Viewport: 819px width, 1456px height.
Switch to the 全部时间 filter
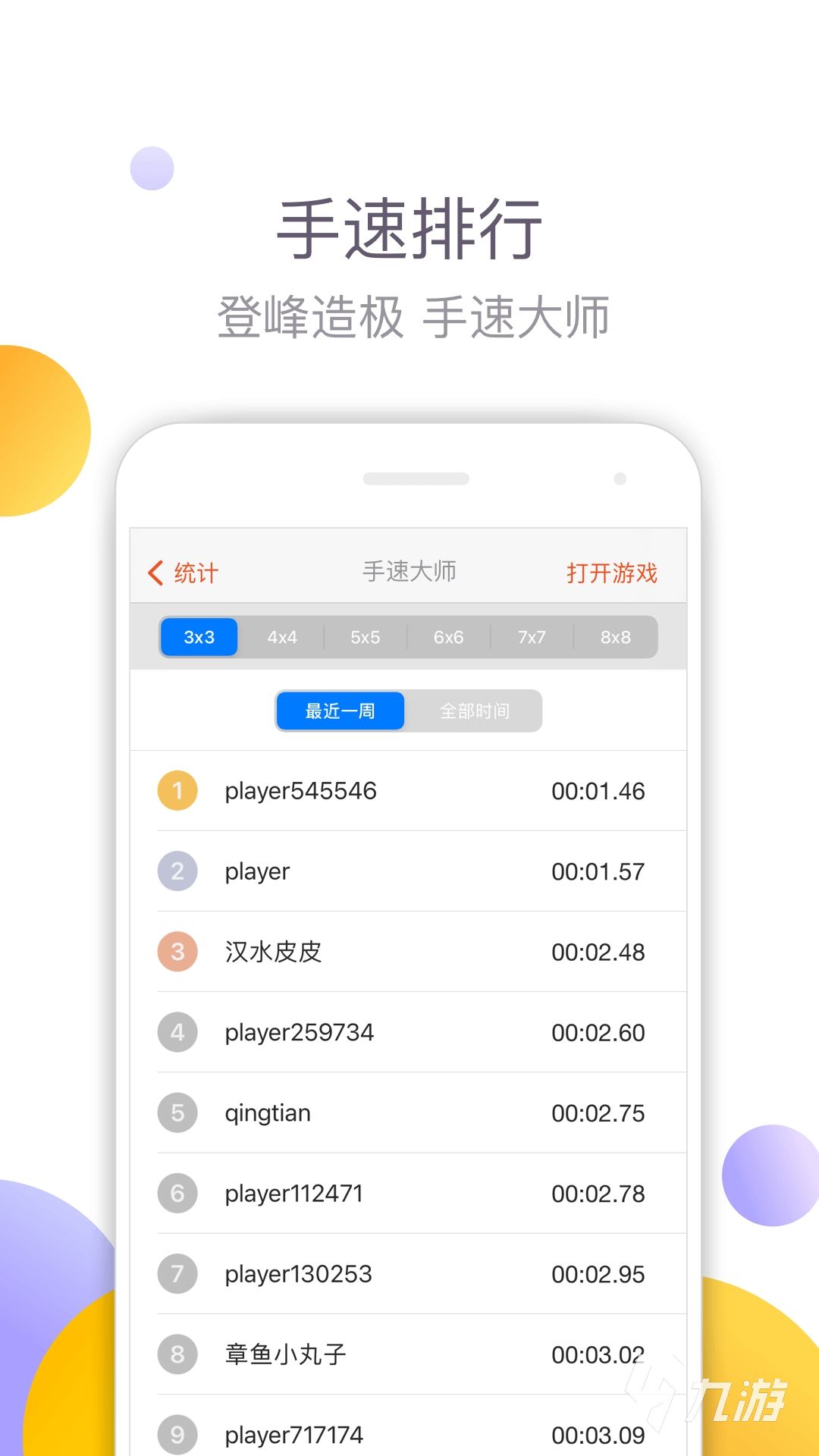[475, 711]
